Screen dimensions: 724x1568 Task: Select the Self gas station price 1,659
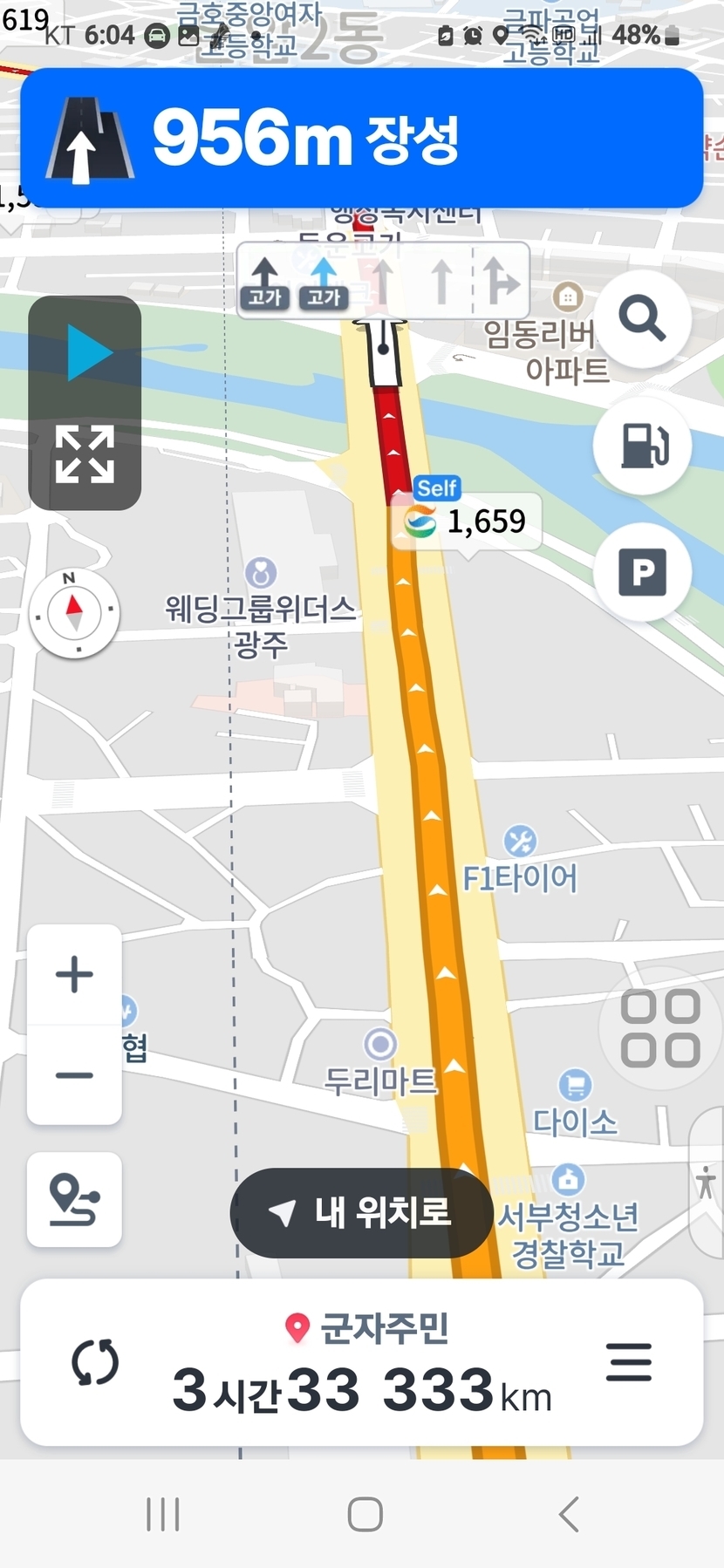point(467,521)
